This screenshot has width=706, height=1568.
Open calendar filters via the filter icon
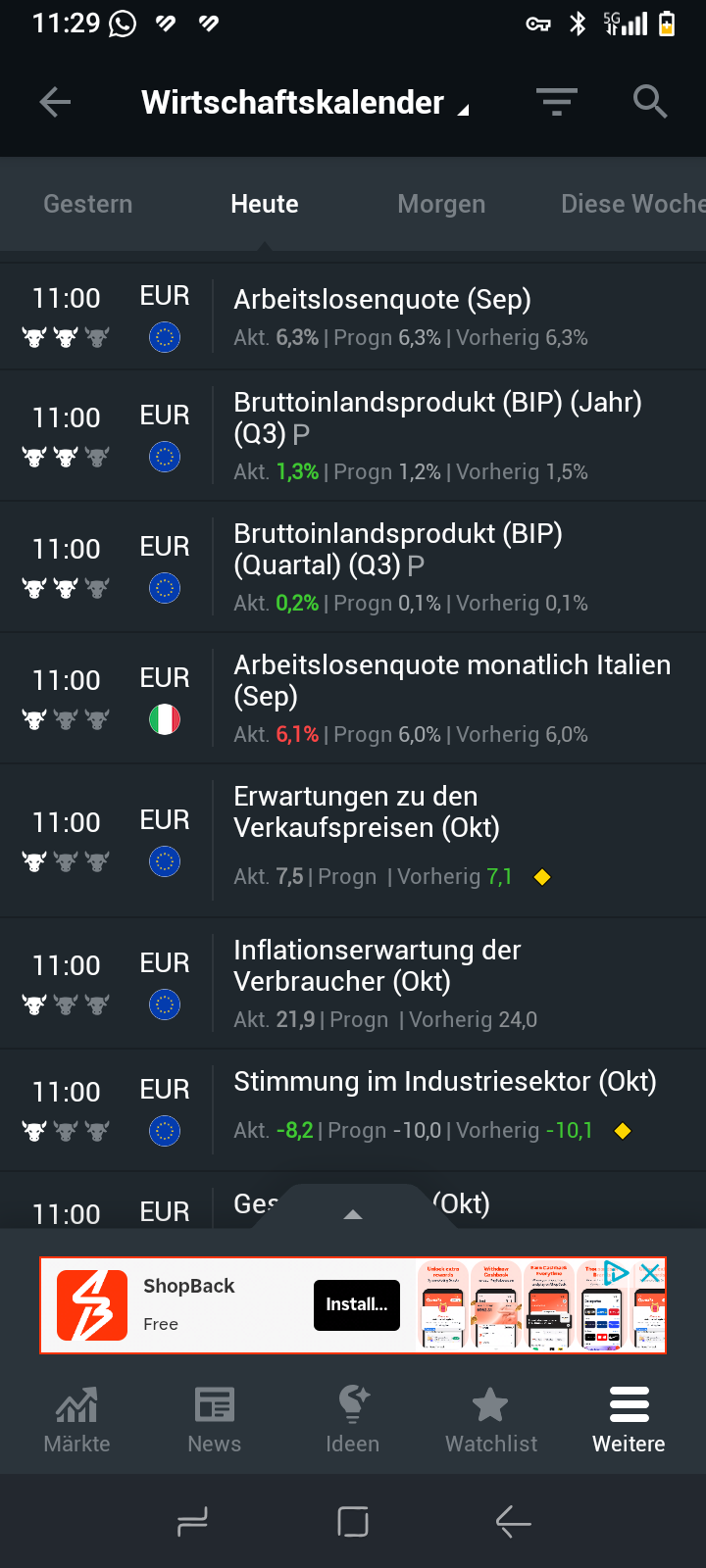click(556, 102)
